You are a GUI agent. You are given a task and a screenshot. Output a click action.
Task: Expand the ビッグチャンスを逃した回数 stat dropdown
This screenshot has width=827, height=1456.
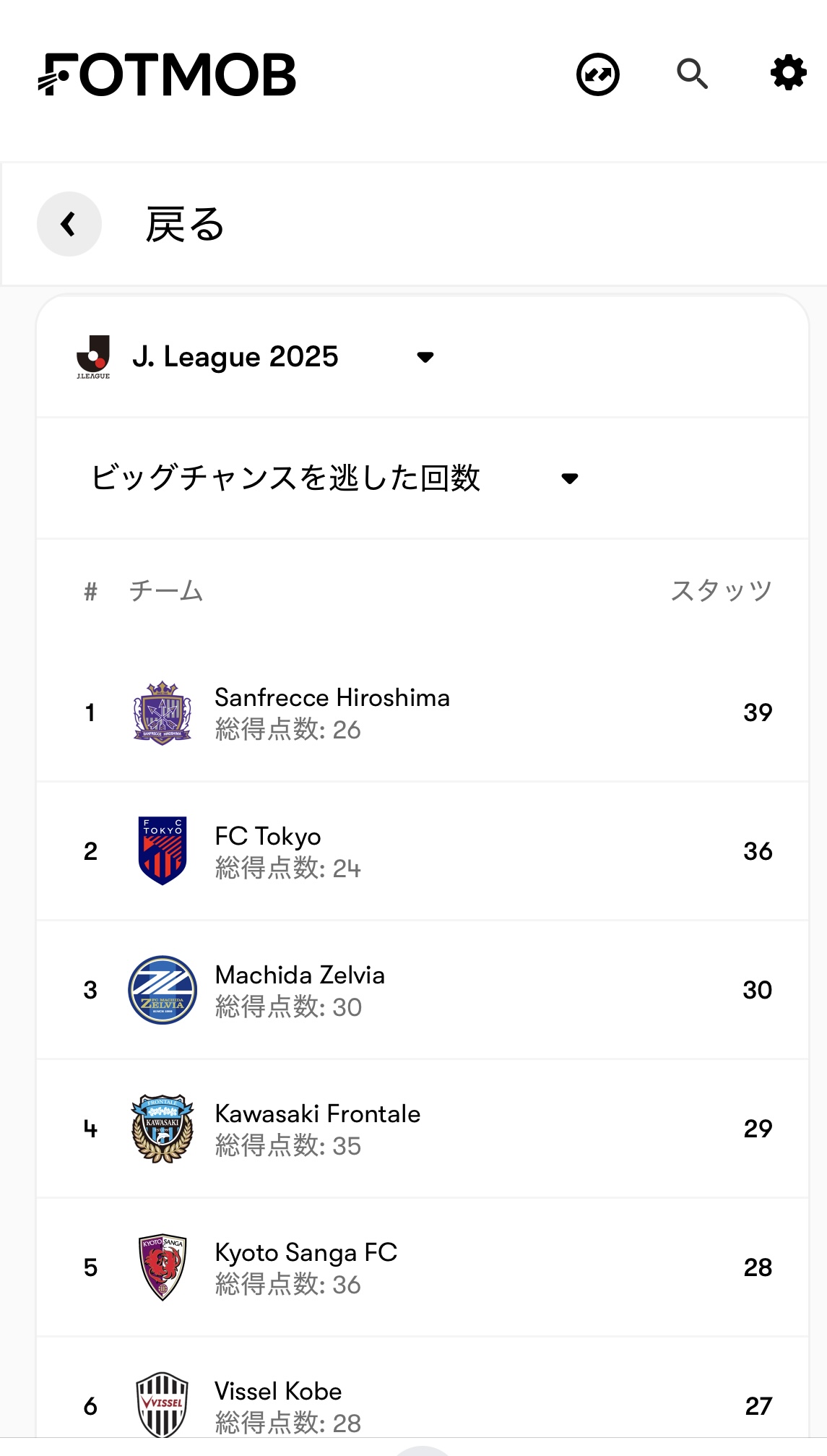(334, 478)
